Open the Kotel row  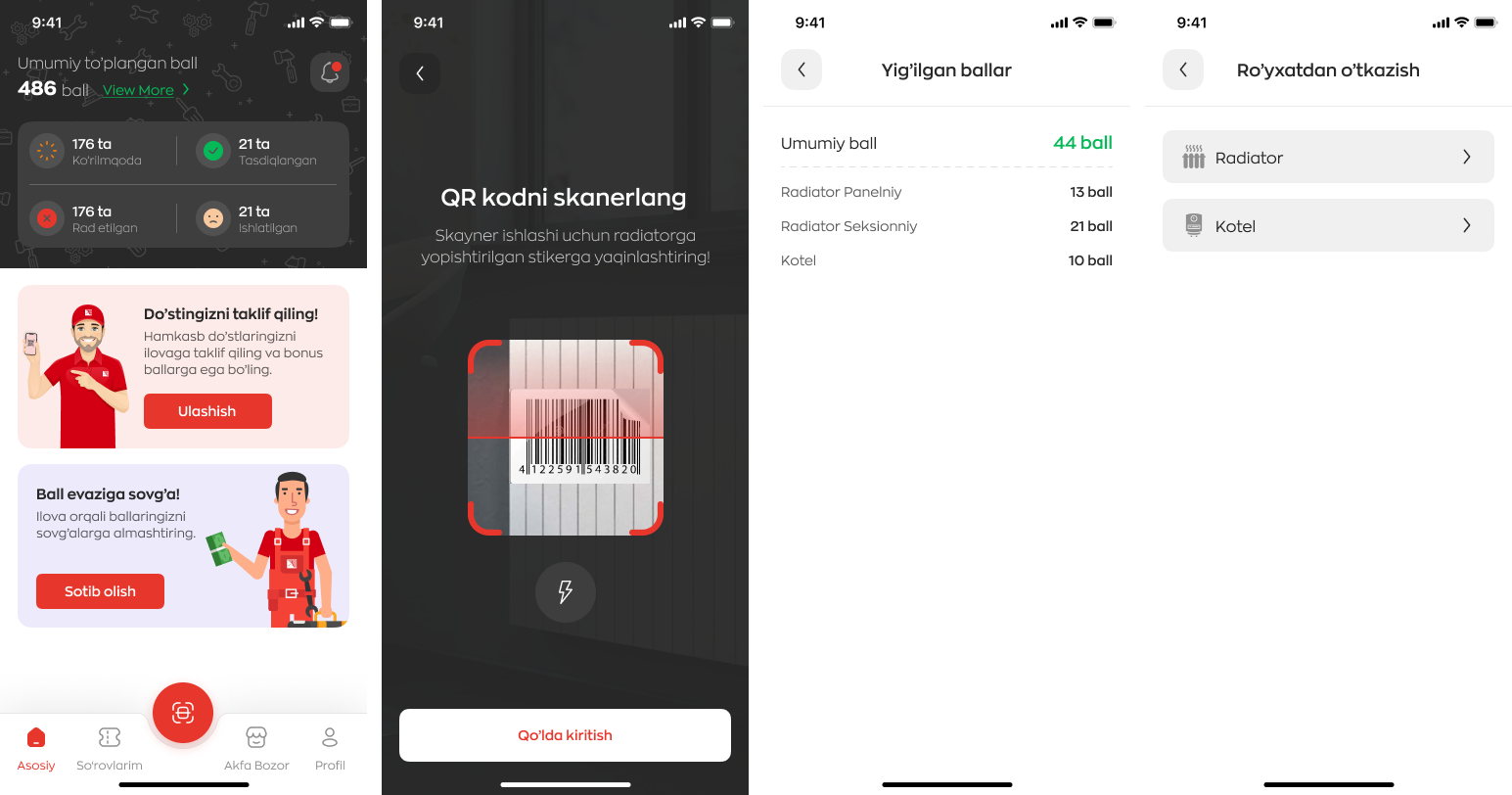1328,225
